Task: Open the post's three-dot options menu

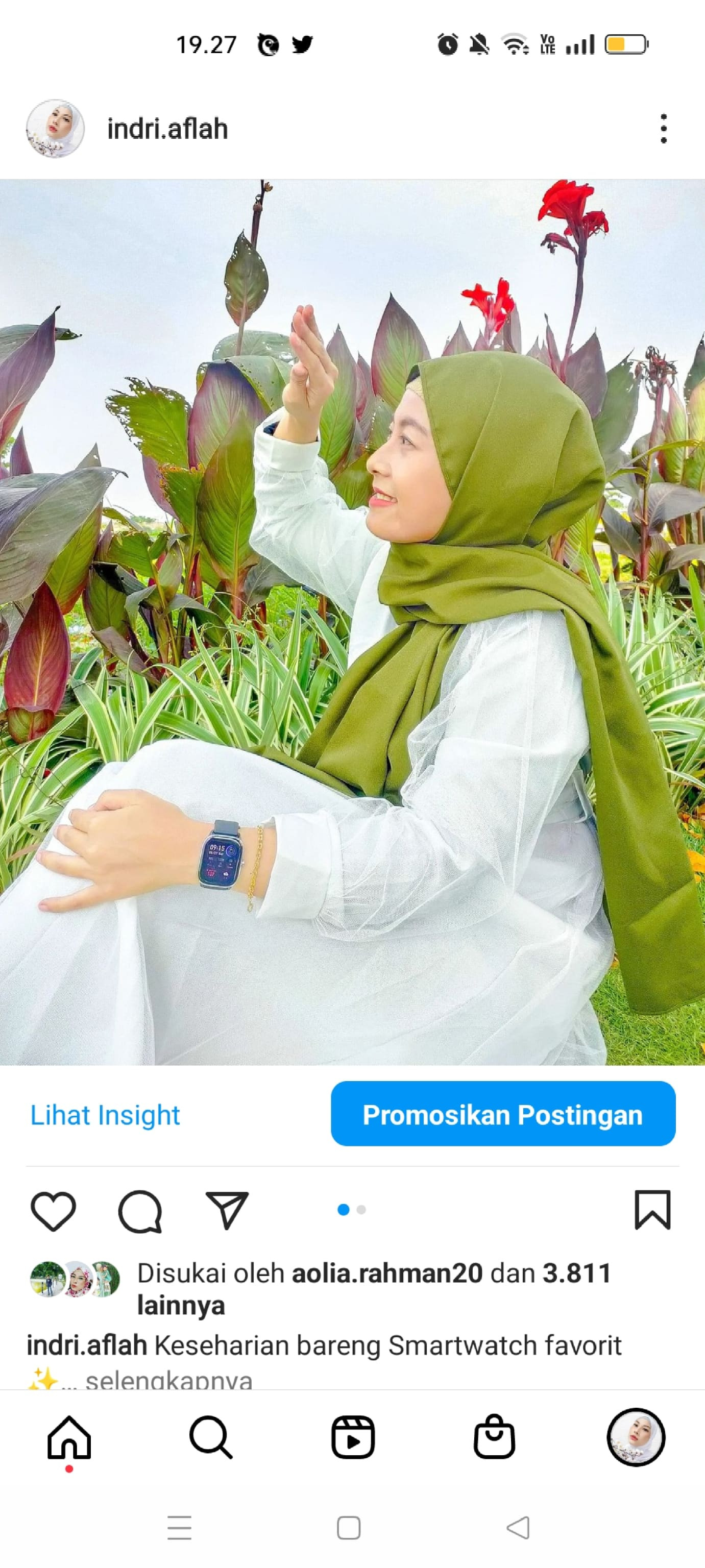Action: [663, 129]
